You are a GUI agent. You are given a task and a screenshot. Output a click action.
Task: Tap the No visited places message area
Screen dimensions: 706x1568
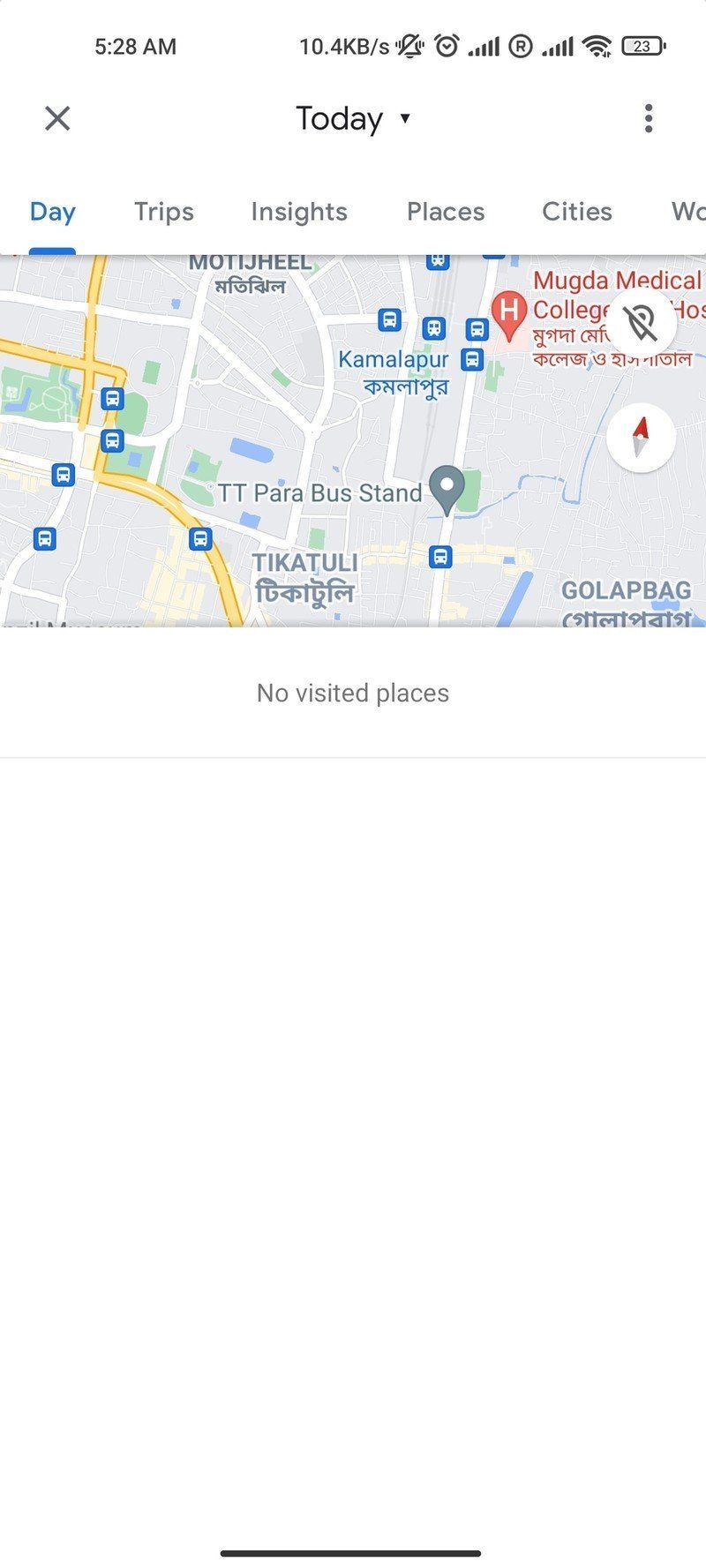(352, 693)
